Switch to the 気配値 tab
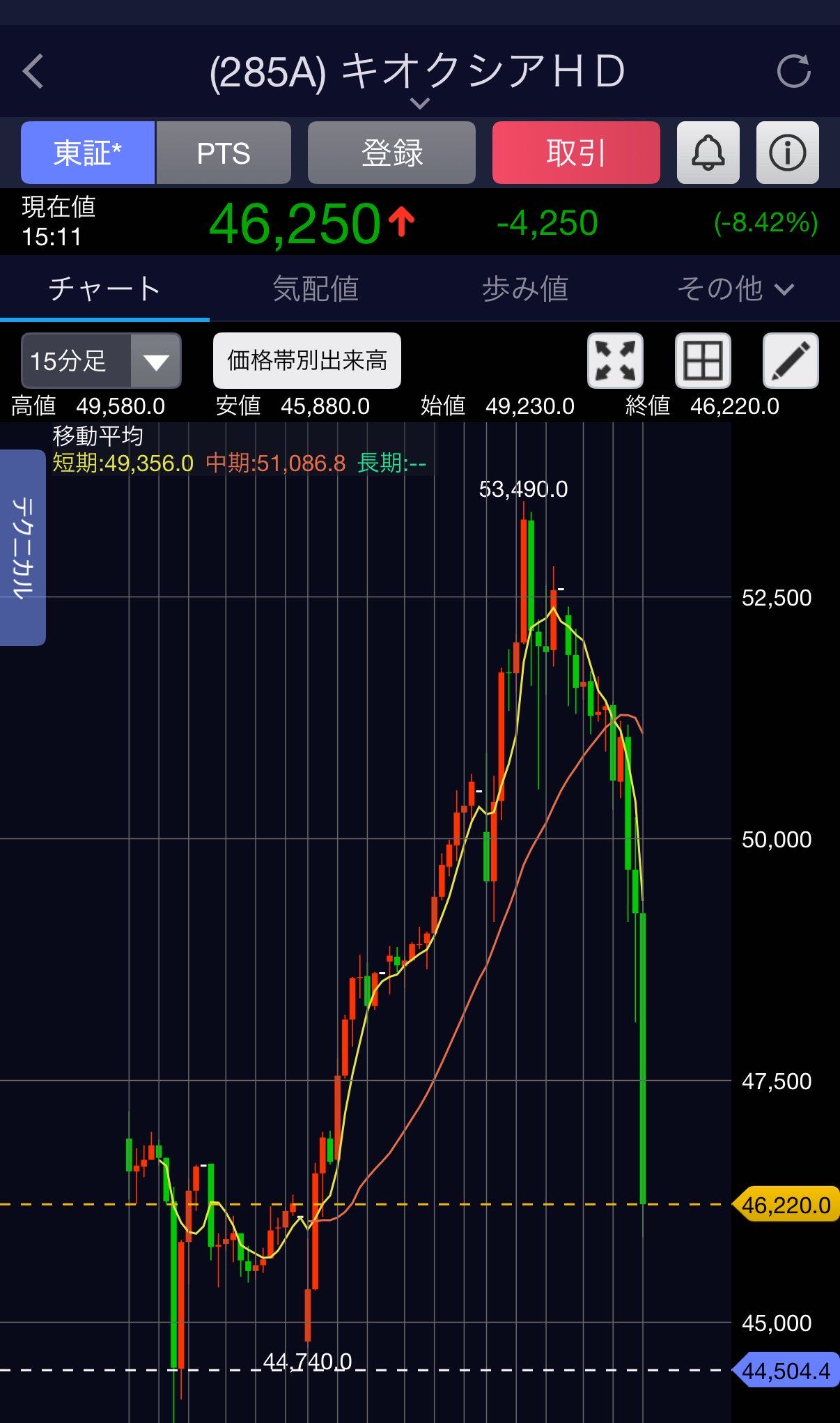 (315, 289)
